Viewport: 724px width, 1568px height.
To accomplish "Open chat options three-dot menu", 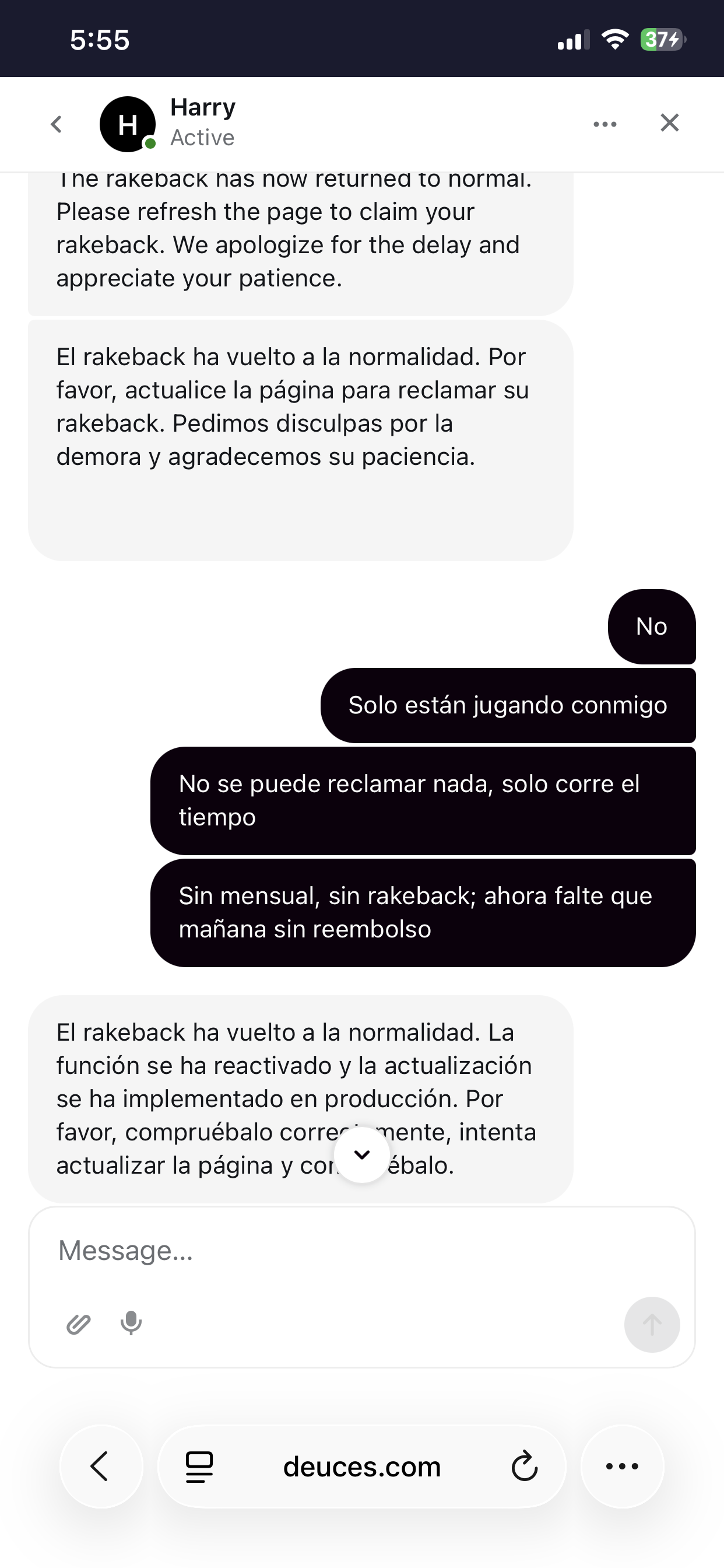I will coord(604,124).
